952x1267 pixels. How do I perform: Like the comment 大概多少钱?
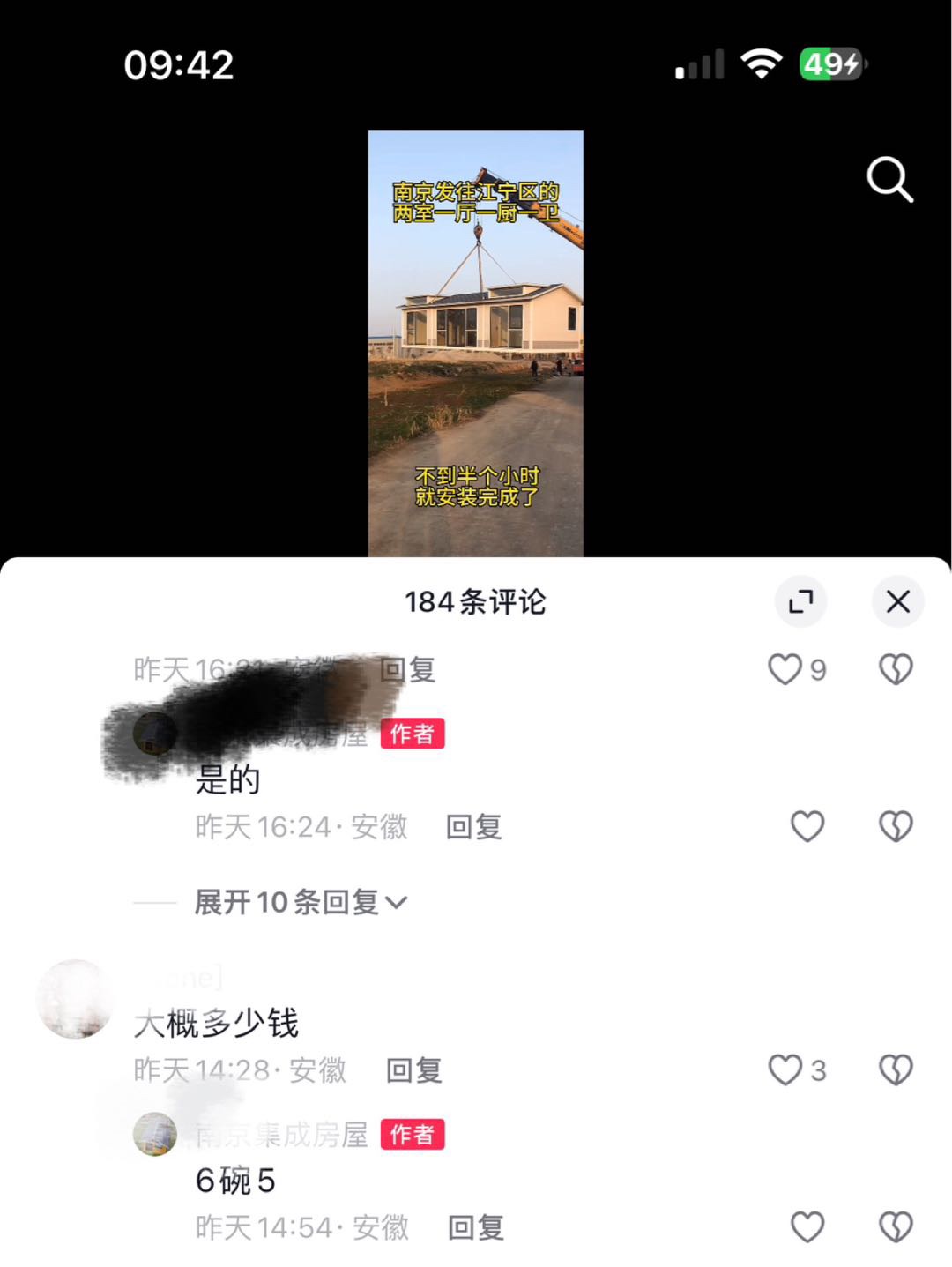(785, 1070)
